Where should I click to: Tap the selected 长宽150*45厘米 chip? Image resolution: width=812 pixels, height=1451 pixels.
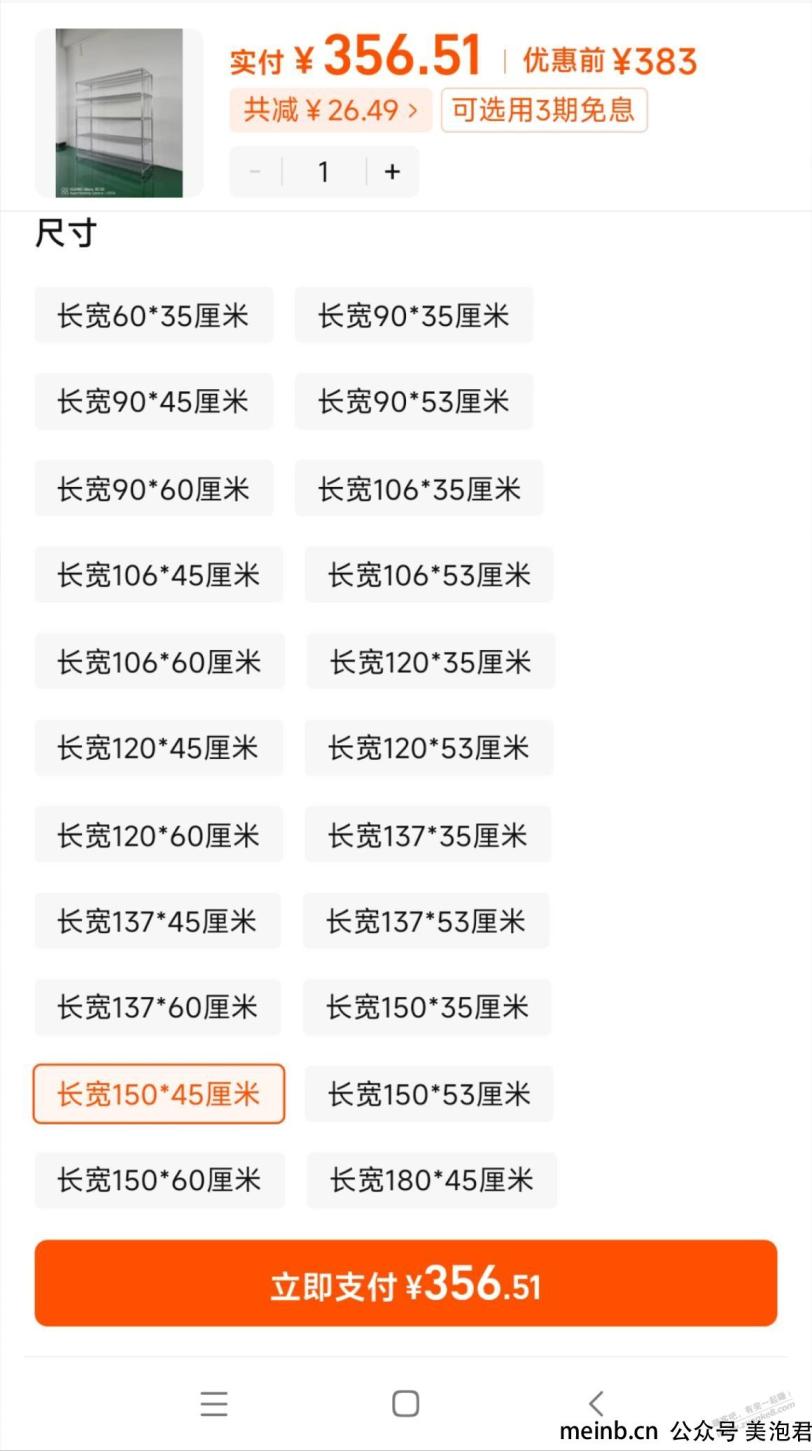click(x=159, y=1094)
